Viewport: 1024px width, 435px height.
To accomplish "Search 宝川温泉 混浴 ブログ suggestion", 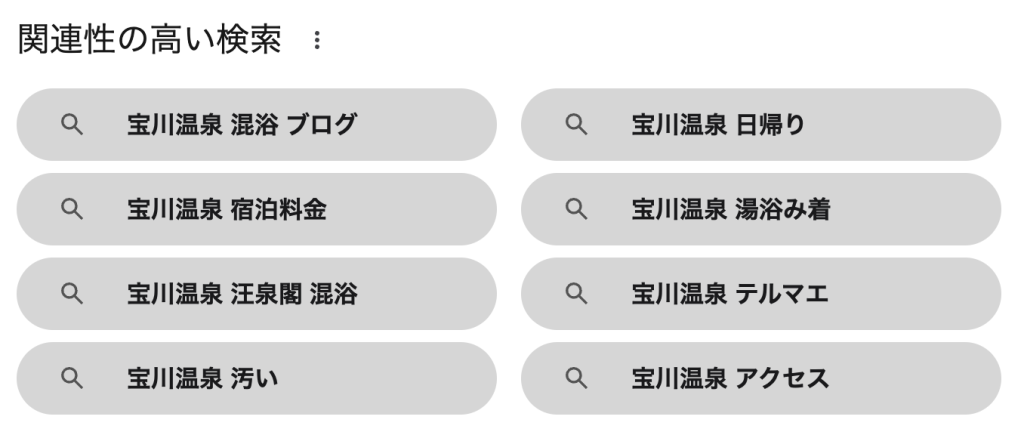I will click(256, 125).
